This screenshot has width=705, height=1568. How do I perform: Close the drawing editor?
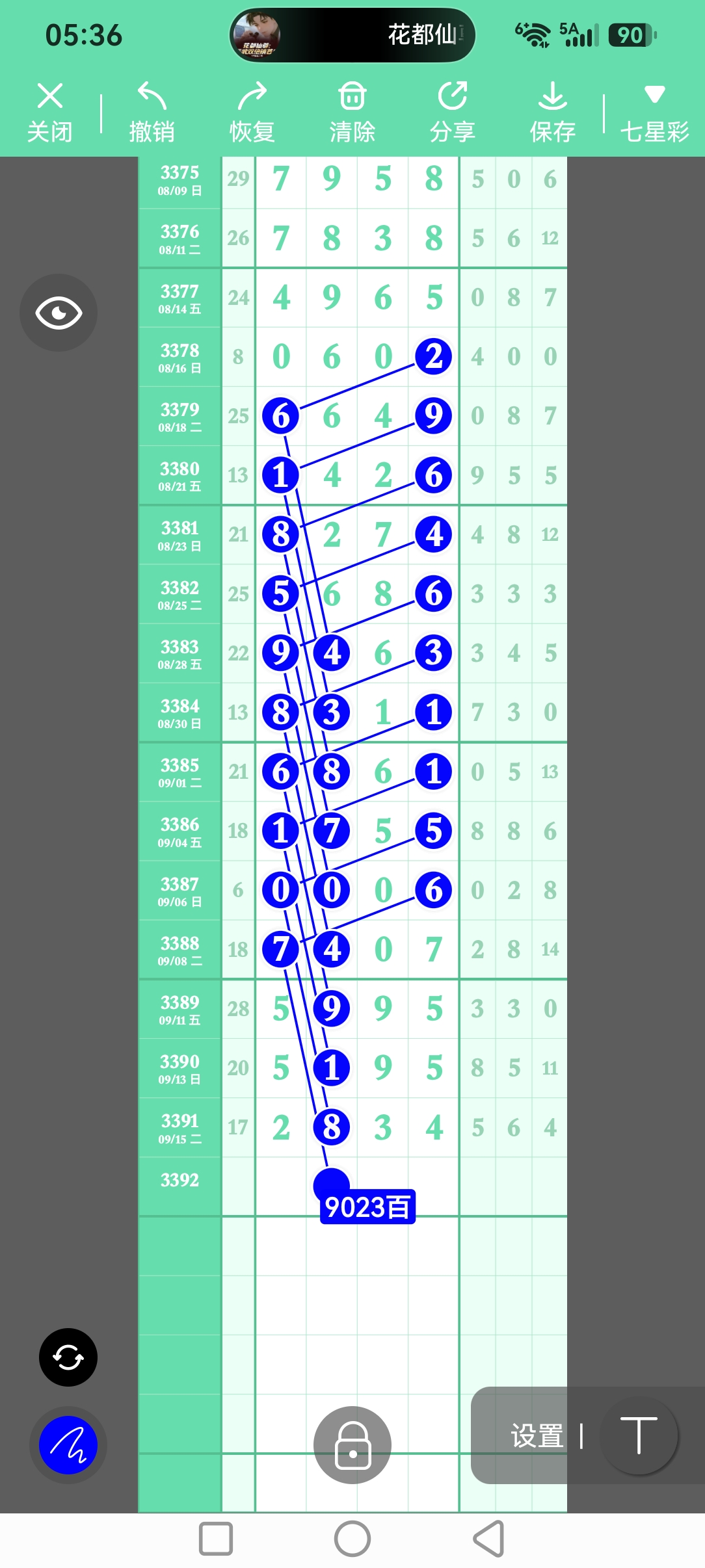tap(50, 112)
